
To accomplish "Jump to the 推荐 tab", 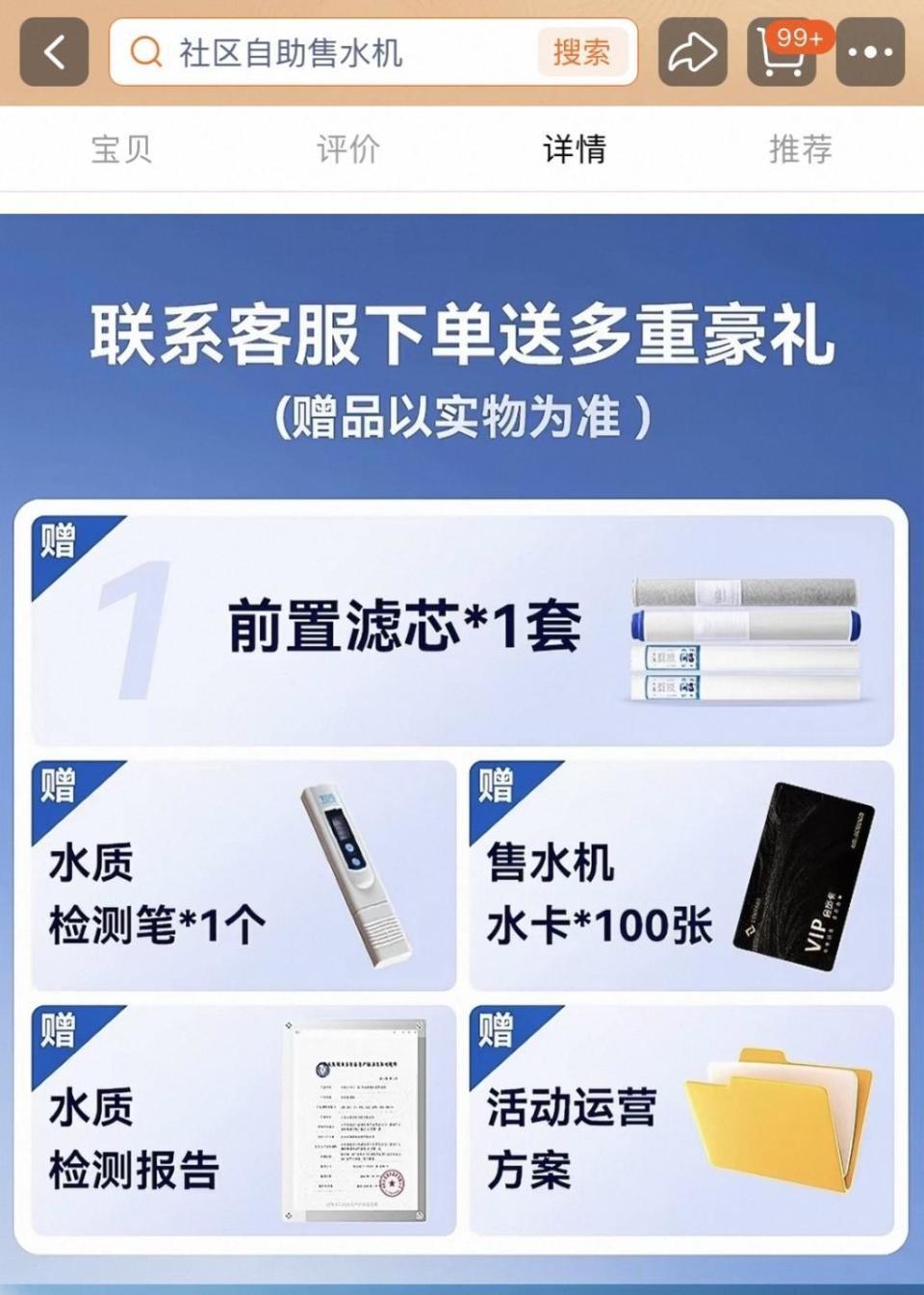I will [801, 149].
